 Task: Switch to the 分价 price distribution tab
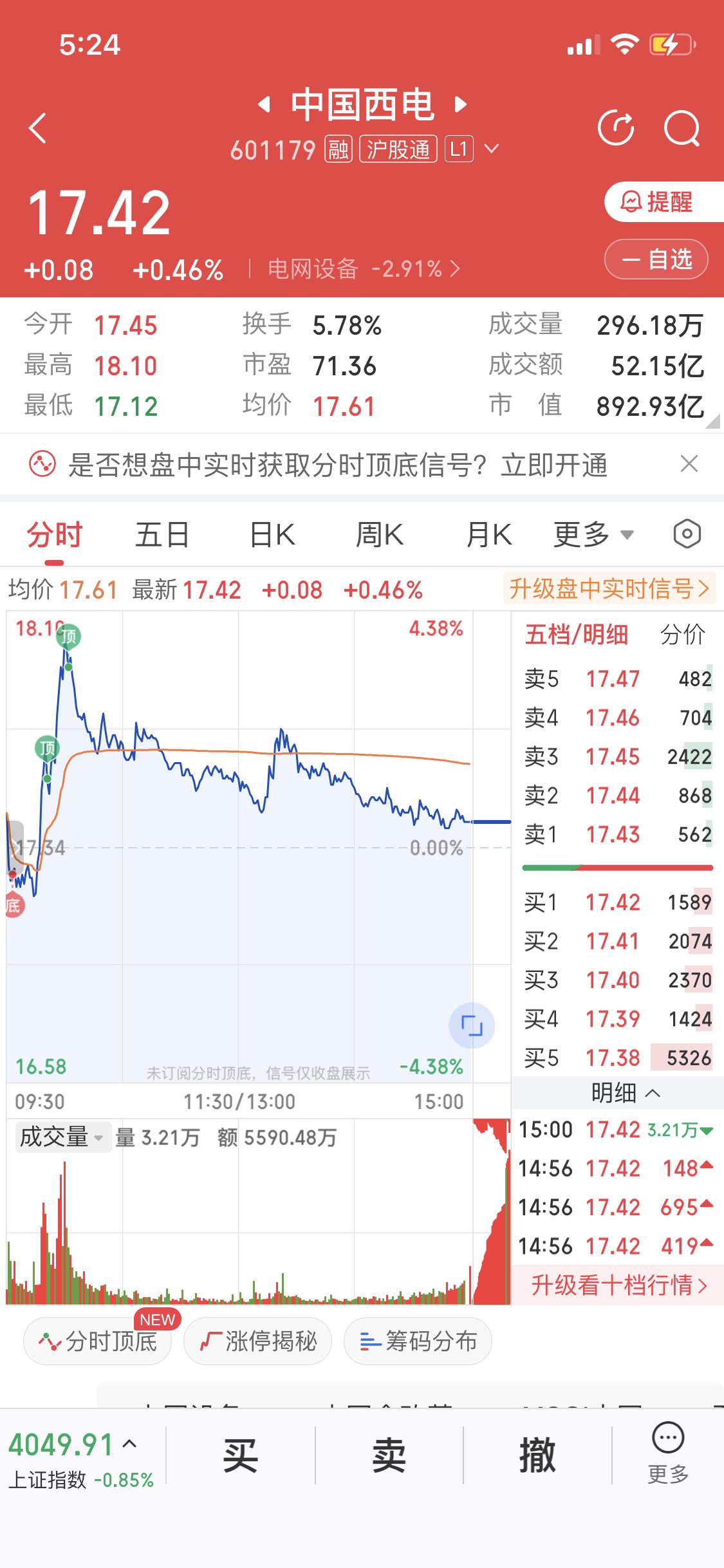tap(683, 634)
